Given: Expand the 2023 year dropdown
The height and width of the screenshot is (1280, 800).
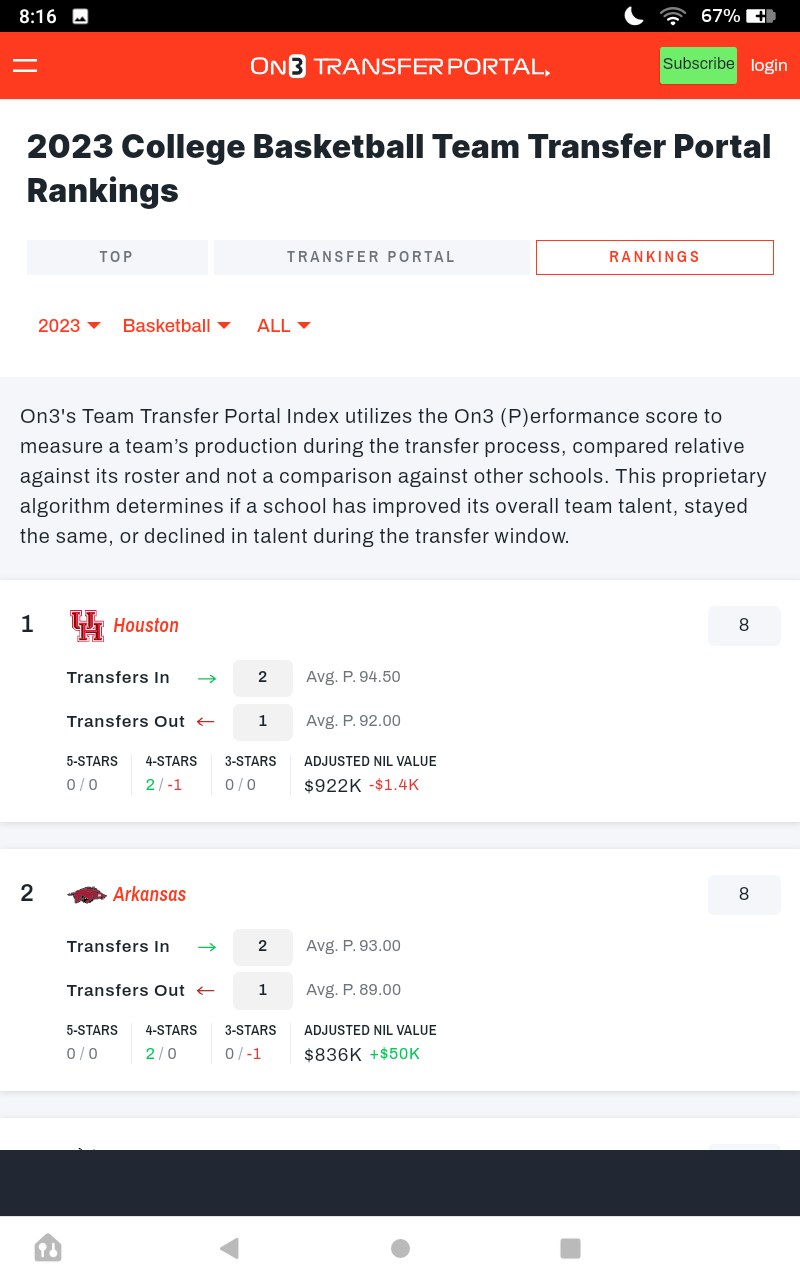Looking at the screenshot, I should pos(69,326).
